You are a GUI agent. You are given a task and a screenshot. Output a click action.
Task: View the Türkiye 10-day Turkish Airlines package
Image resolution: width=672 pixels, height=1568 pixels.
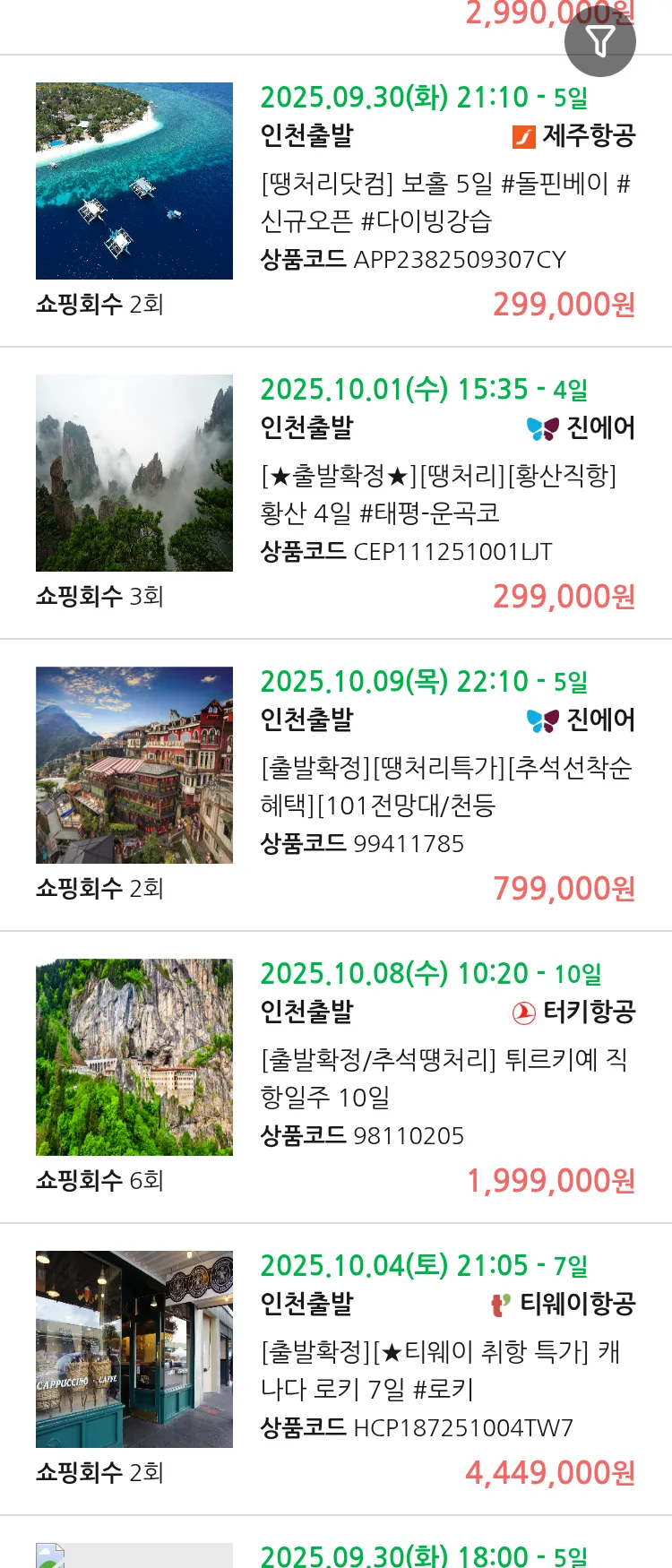pyautogui.click(x=445, y=1078)
